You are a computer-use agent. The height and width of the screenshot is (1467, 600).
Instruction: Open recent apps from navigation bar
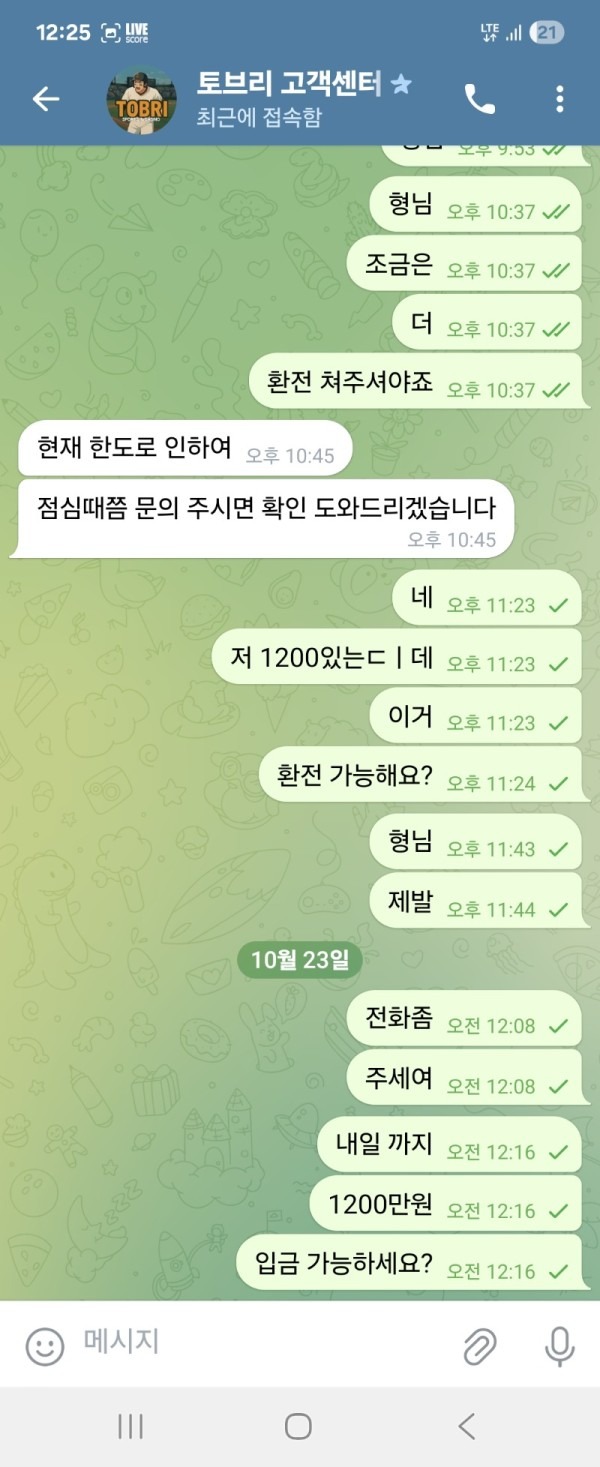point(131,1426)
